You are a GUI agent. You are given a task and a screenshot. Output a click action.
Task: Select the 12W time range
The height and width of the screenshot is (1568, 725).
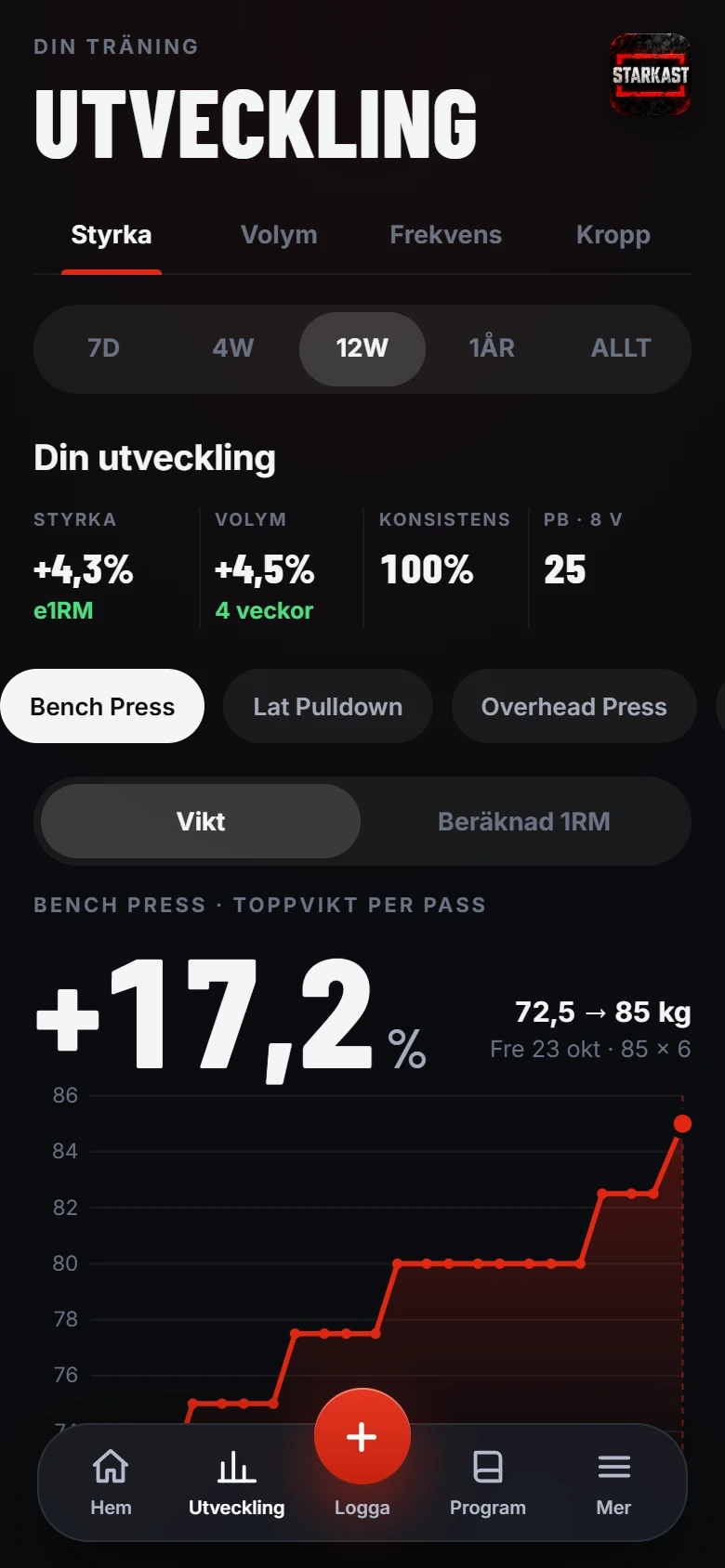tap(362, 348)
